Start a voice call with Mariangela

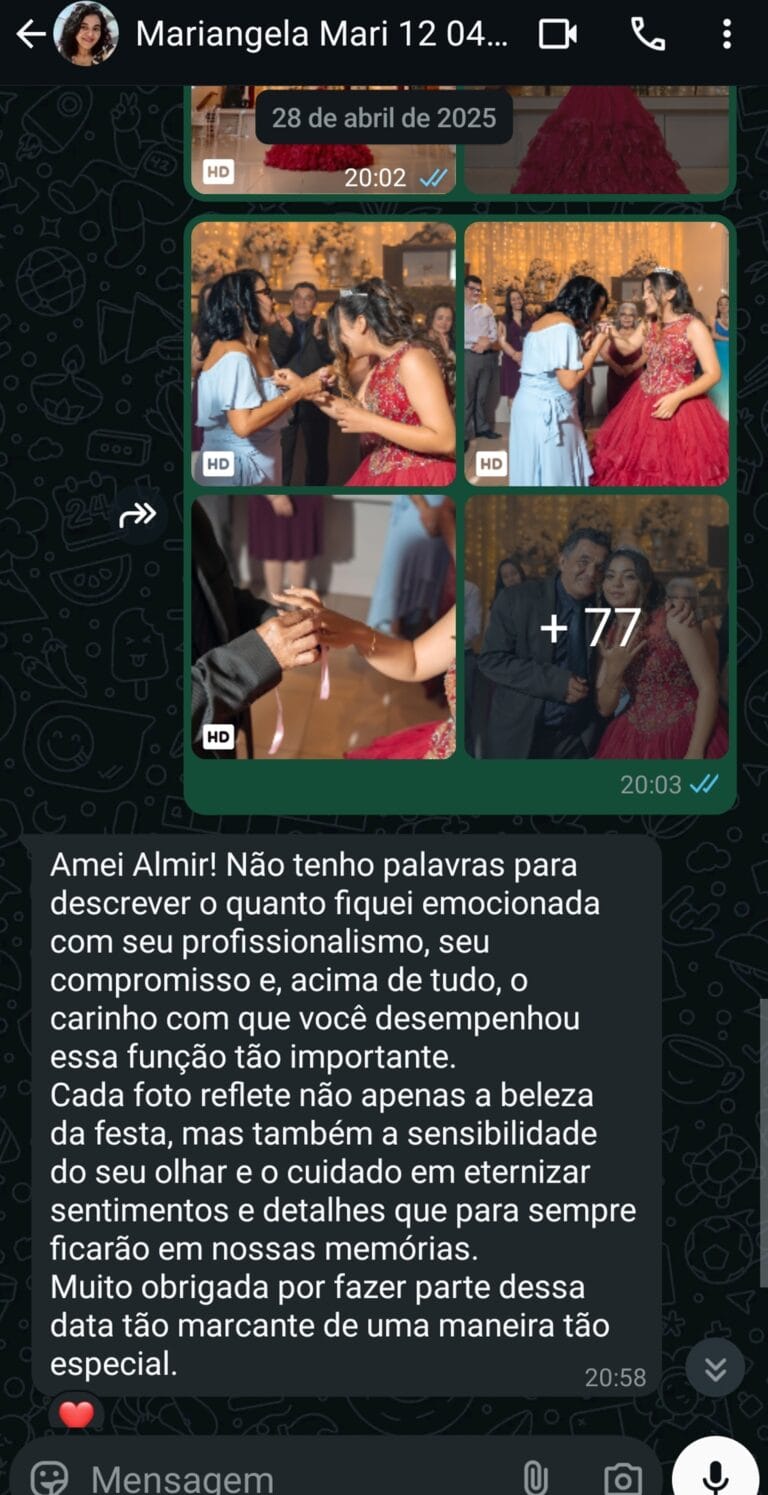pos(648,35)
